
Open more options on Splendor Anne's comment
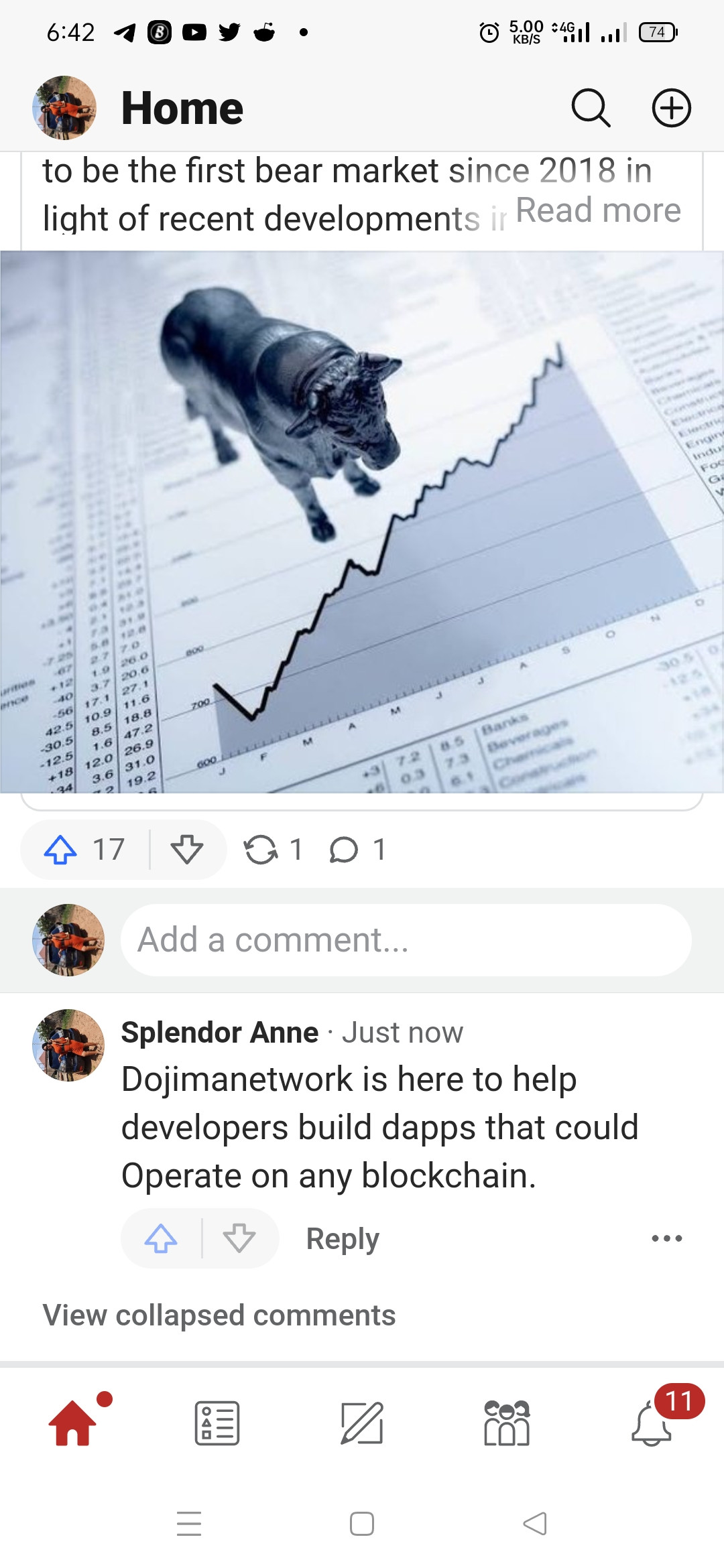point(666,1238)
